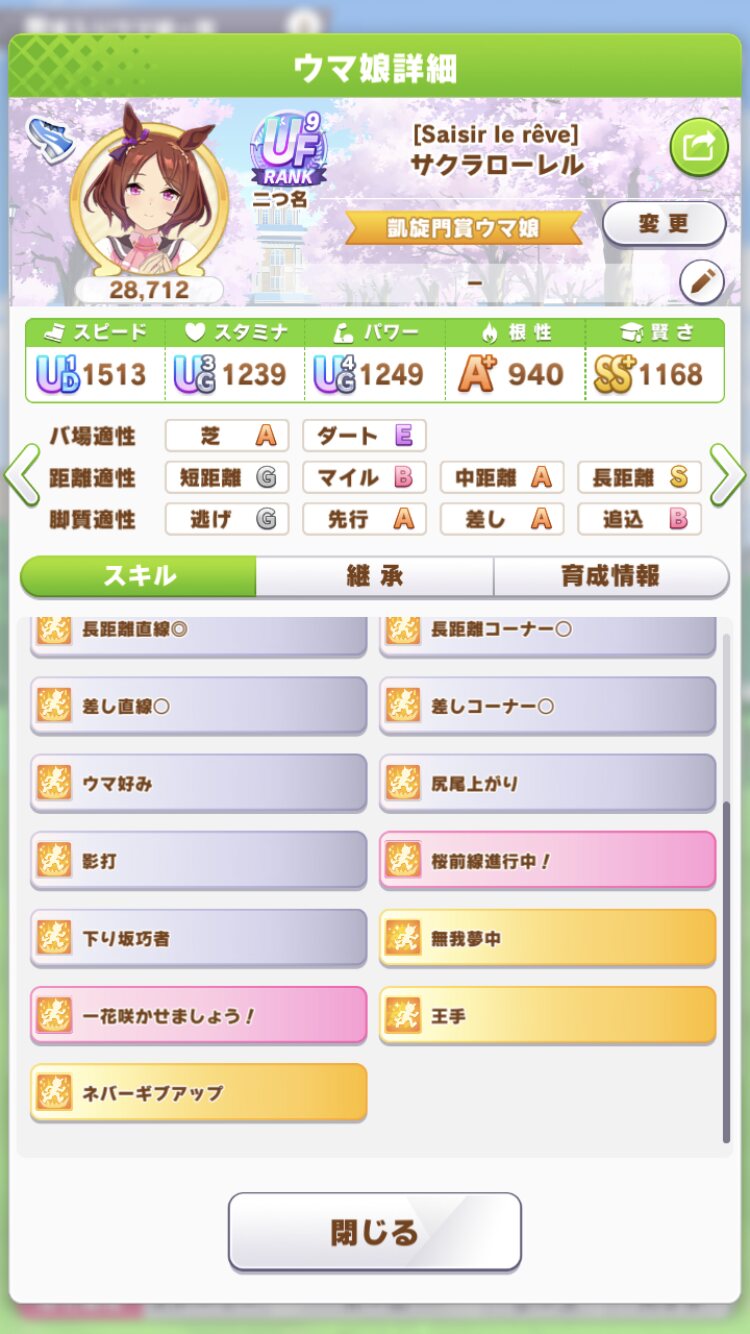750x1334 pixels.
Task: View the ウマ好み skill details
Action: pyautogui.click(x=198, y=783)
